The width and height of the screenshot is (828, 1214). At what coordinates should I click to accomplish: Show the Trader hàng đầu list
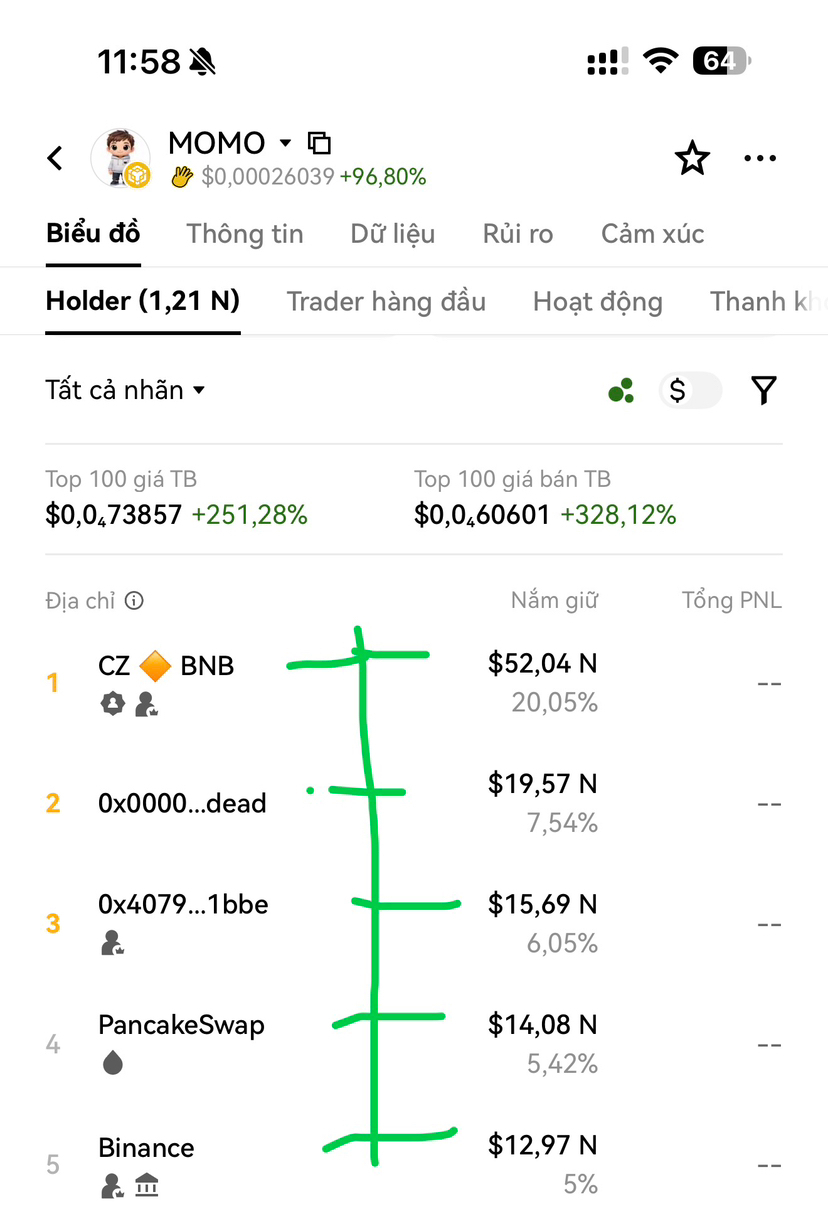[x=386, y=302]
